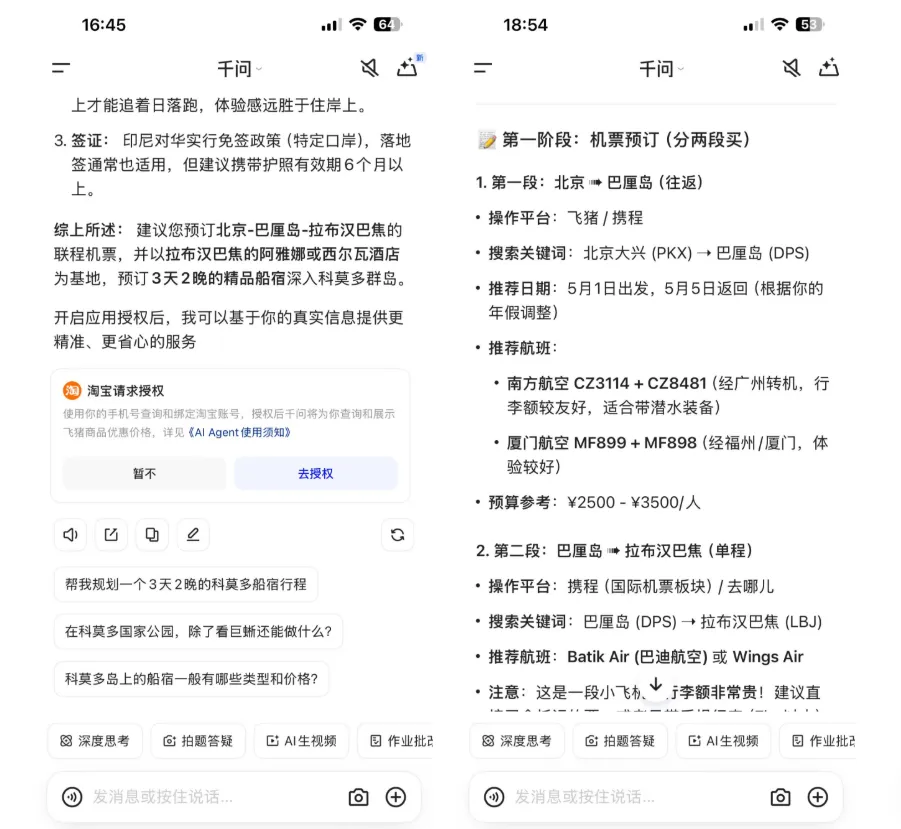This screenshot has width=901, height=829.
Task: Decline the Taobao authorization with 暂不
Action: click(144, 473)
